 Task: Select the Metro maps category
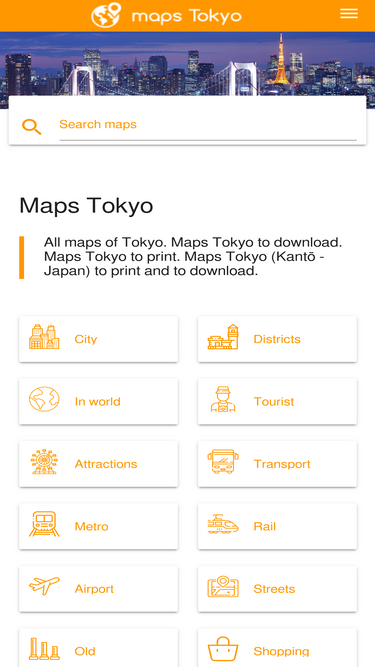[x=99, y=527]
